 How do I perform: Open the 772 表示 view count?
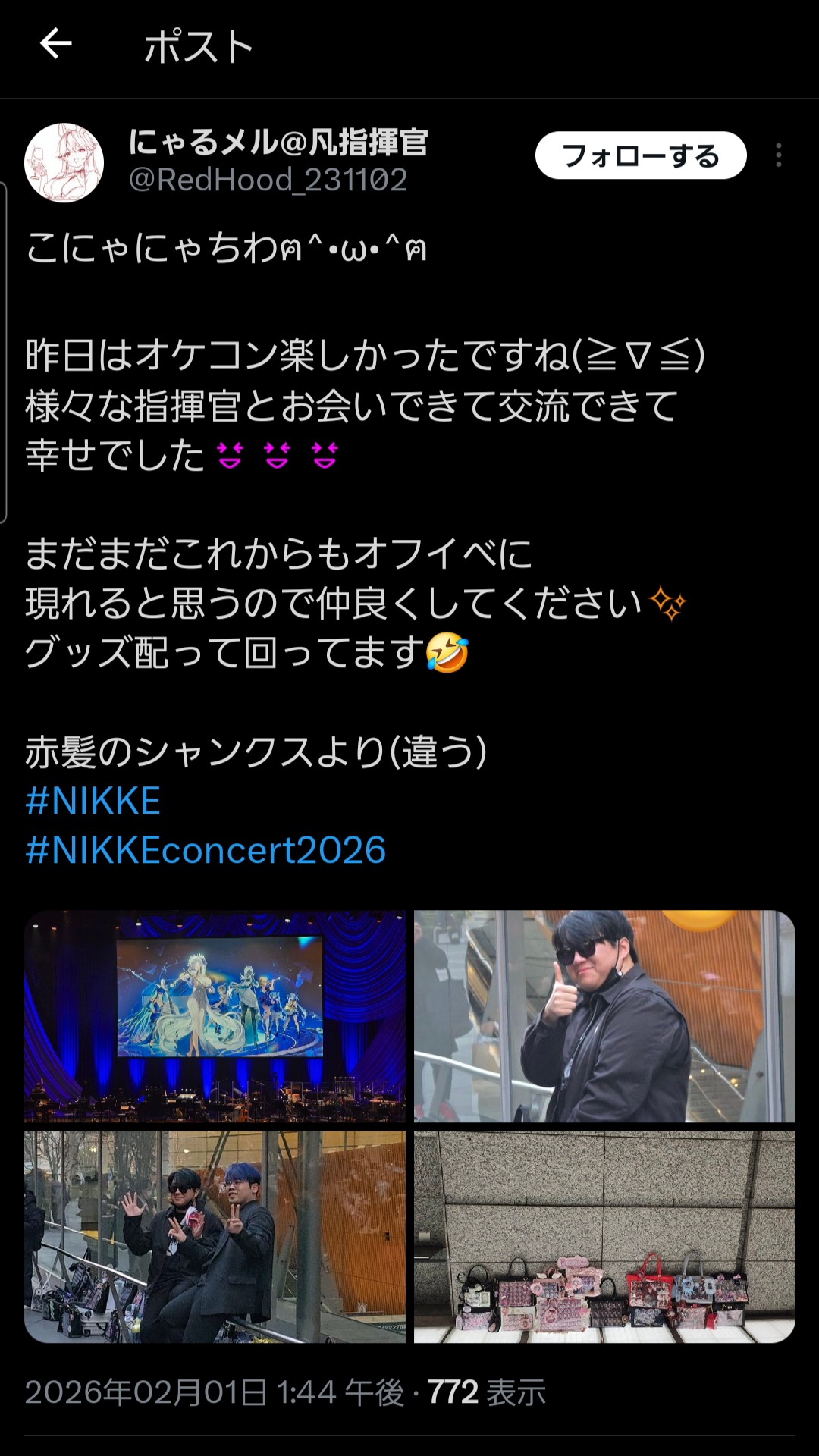coord(486,1392)
